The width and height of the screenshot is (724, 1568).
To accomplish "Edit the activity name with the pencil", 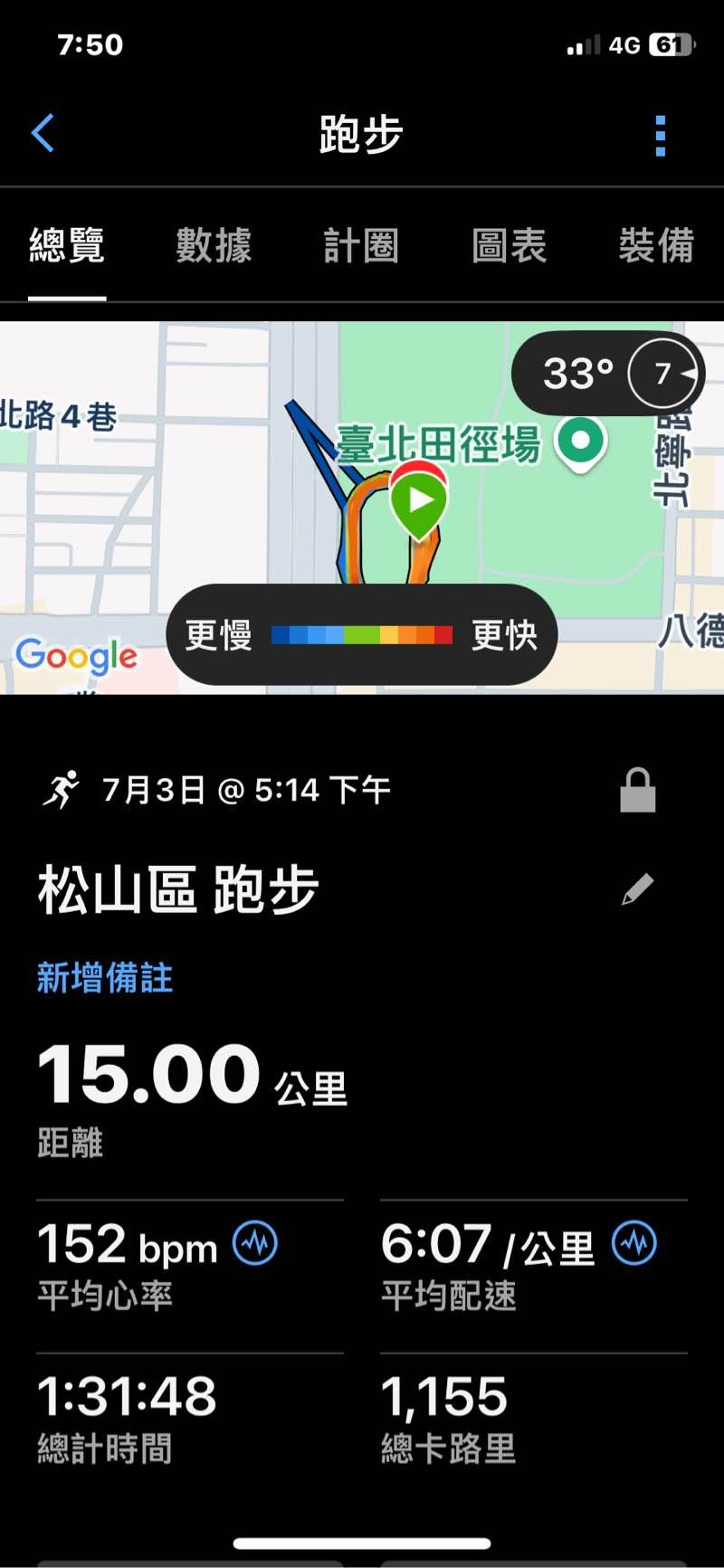I will [x=637, y=889].
